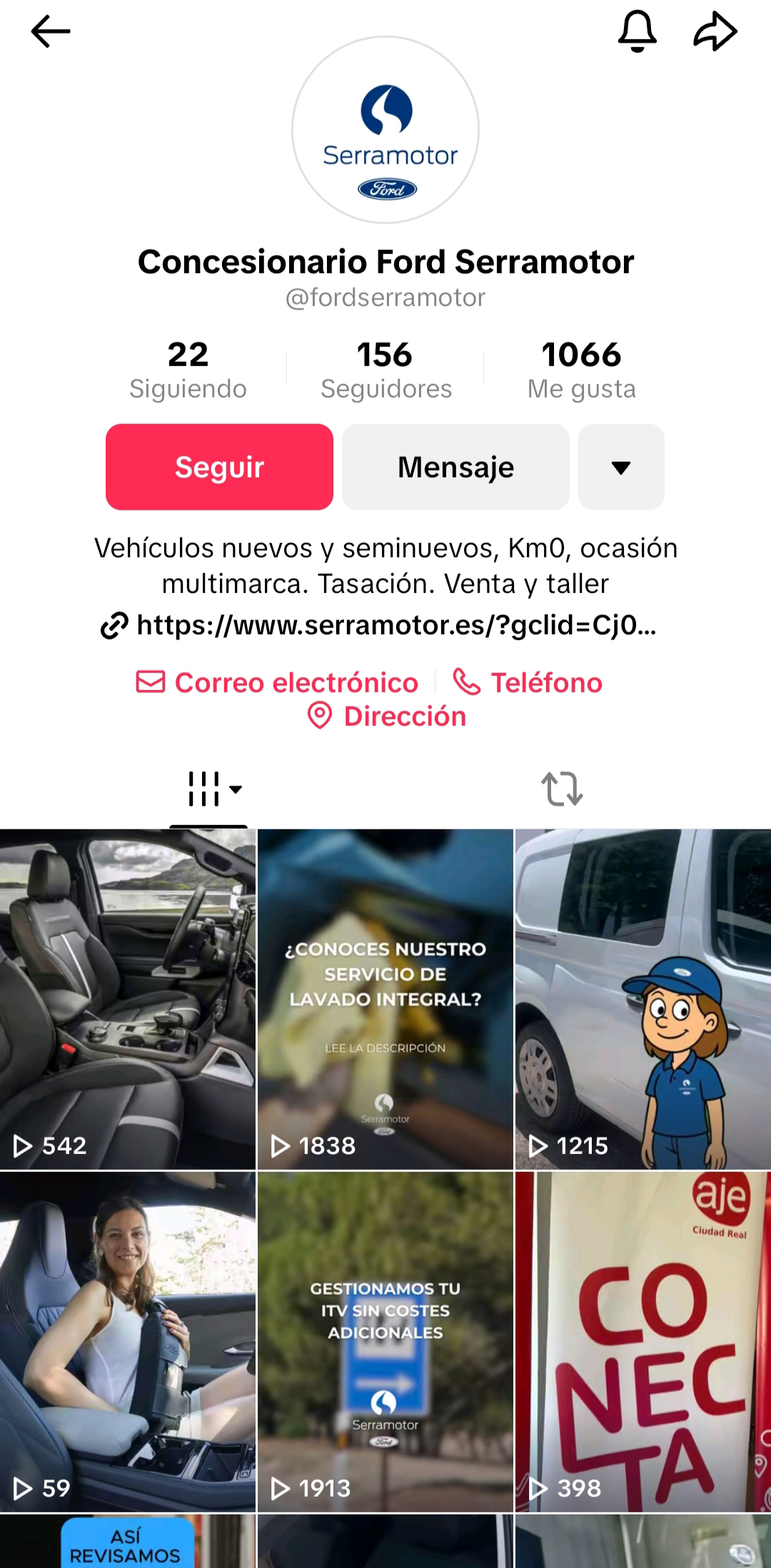Open the notifications bell

637,32
